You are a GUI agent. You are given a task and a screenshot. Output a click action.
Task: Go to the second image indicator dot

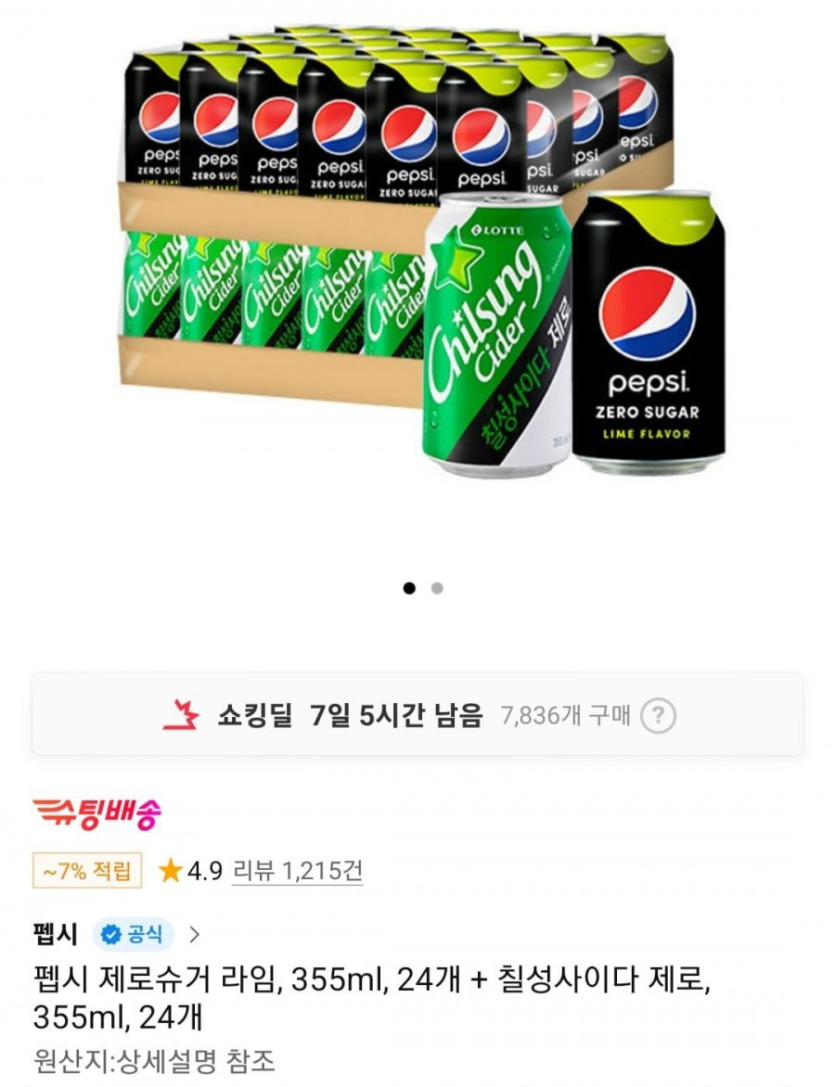pyautogui.click(x=437, y=588)
